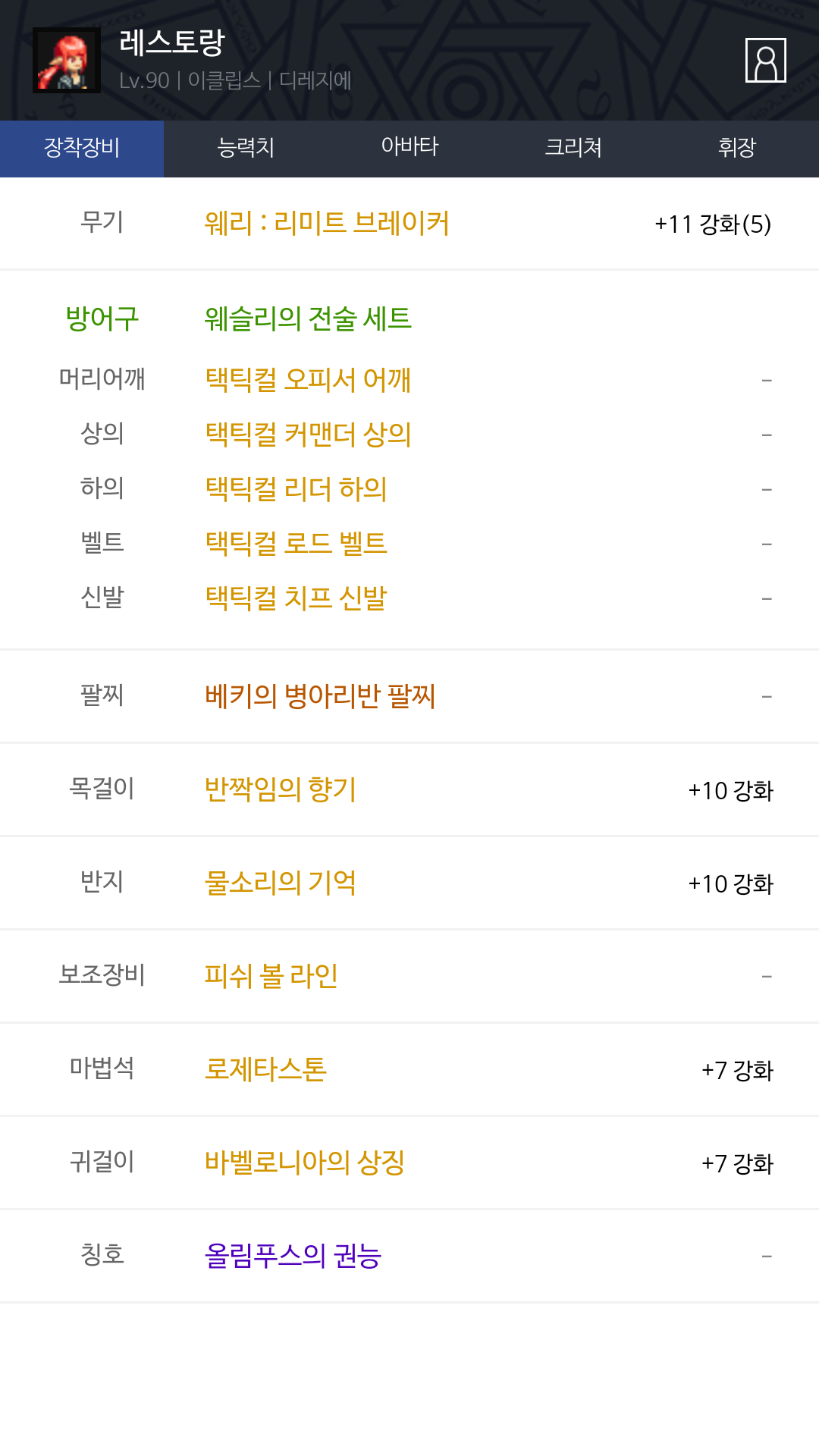Switch to the 크리쳐 tab

[x=573, y=149]
